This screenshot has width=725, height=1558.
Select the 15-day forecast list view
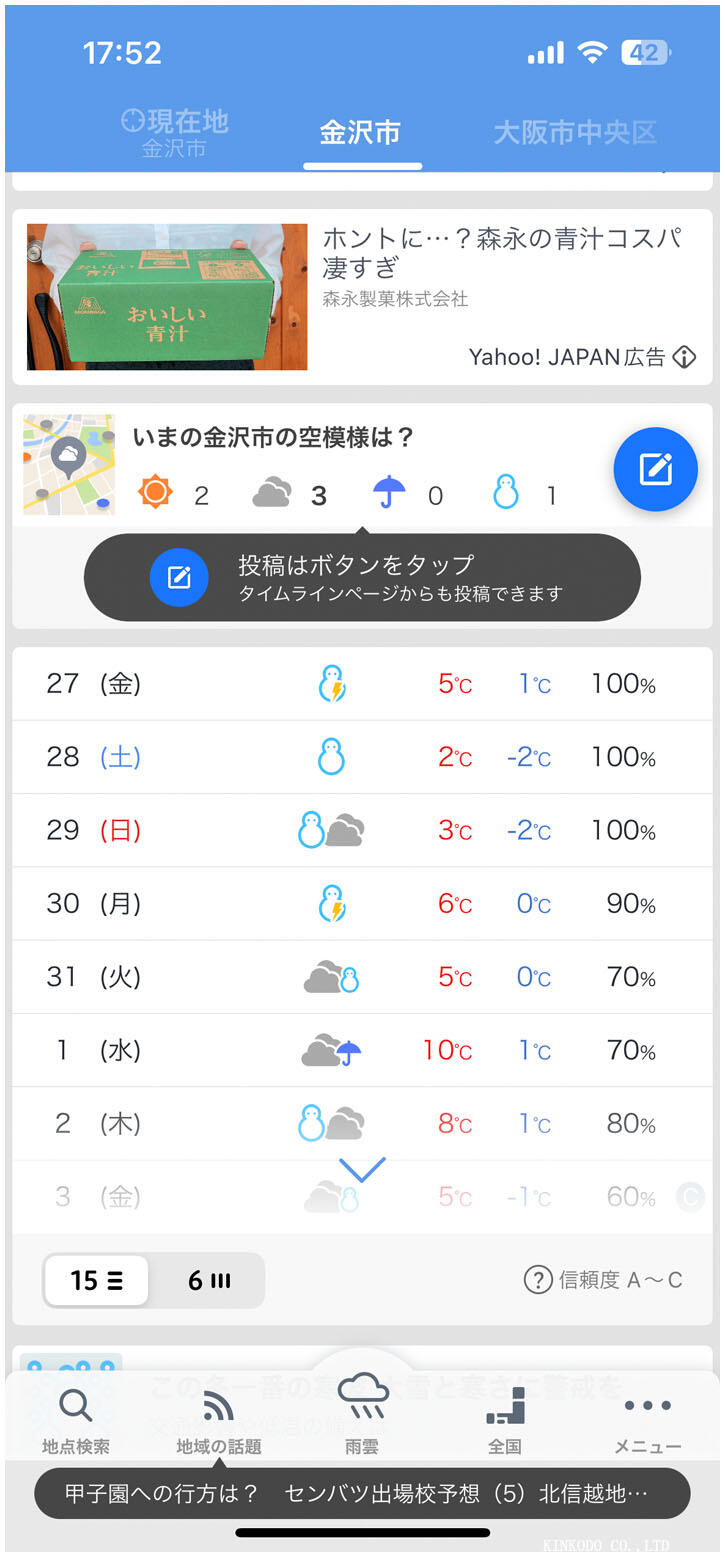coord(96,1281)
